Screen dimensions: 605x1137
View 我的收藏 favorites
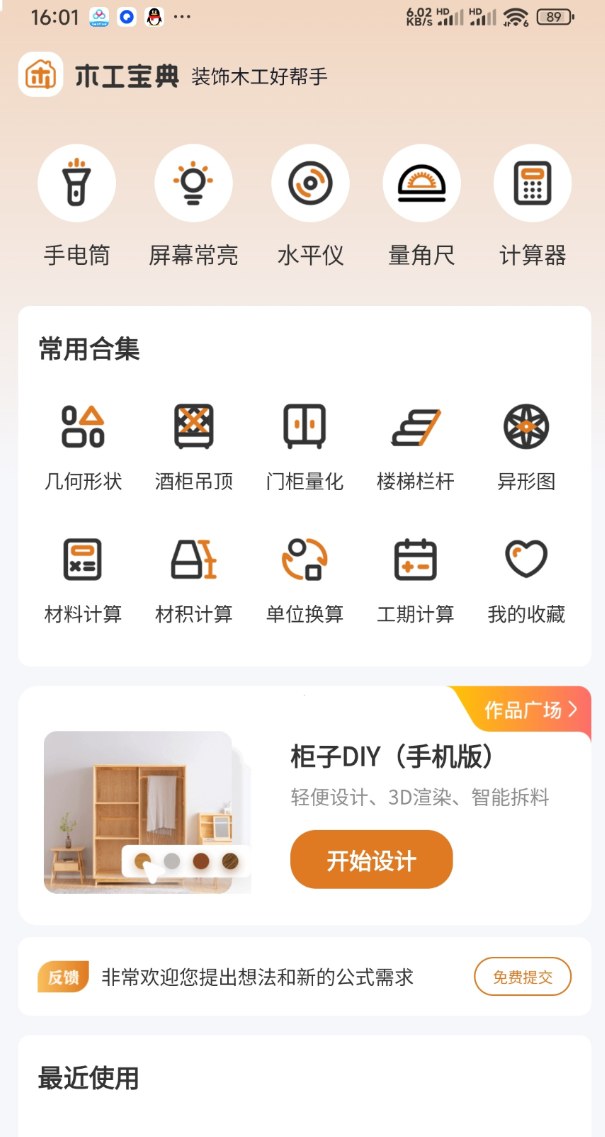(x=526, y=578)
